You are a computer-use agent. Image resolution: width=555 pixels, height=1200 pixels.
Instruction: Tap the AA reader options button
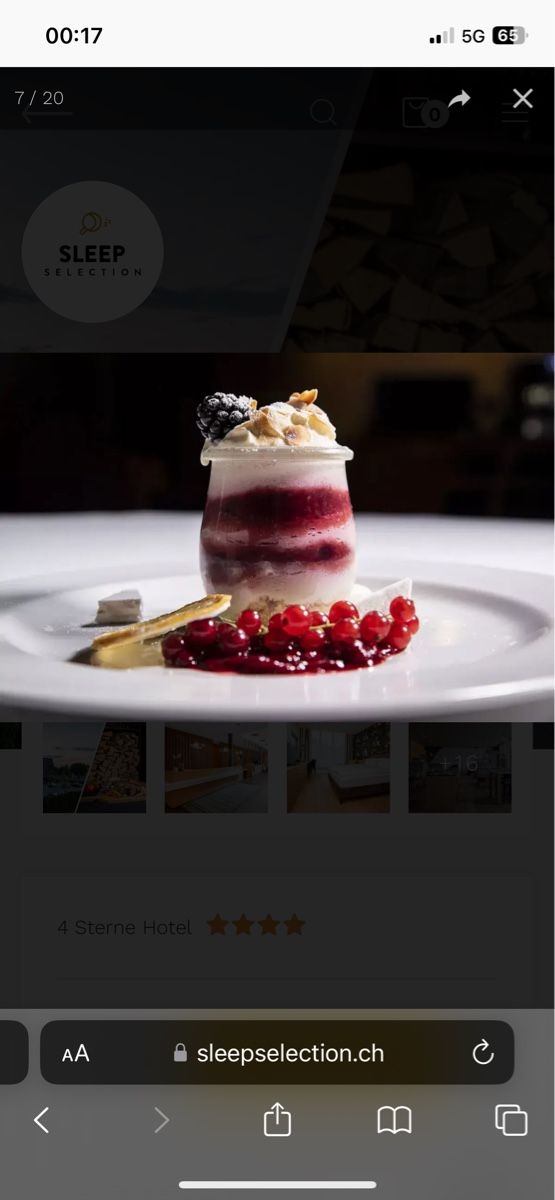pos(75,1053)
